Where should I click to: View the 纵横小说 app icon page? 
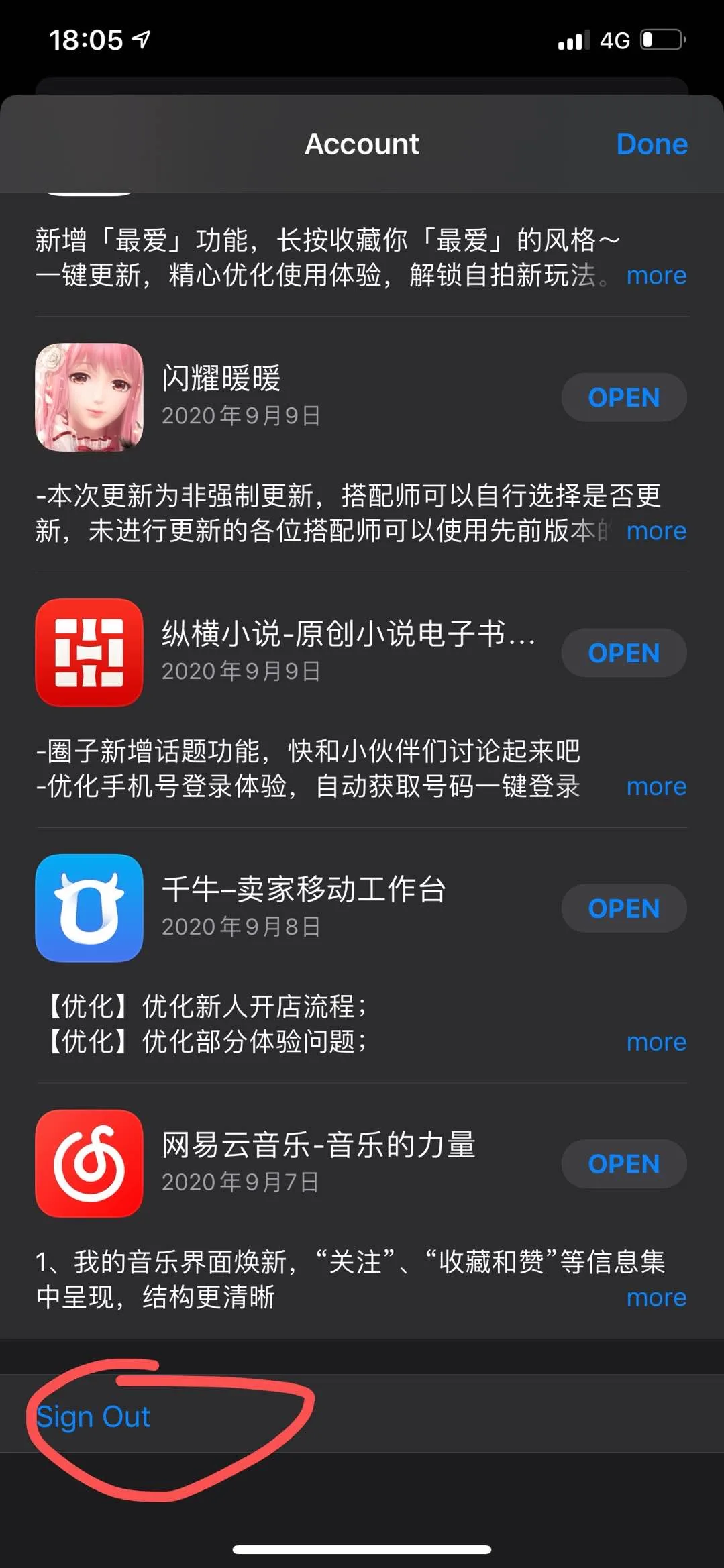coord(89,652)
